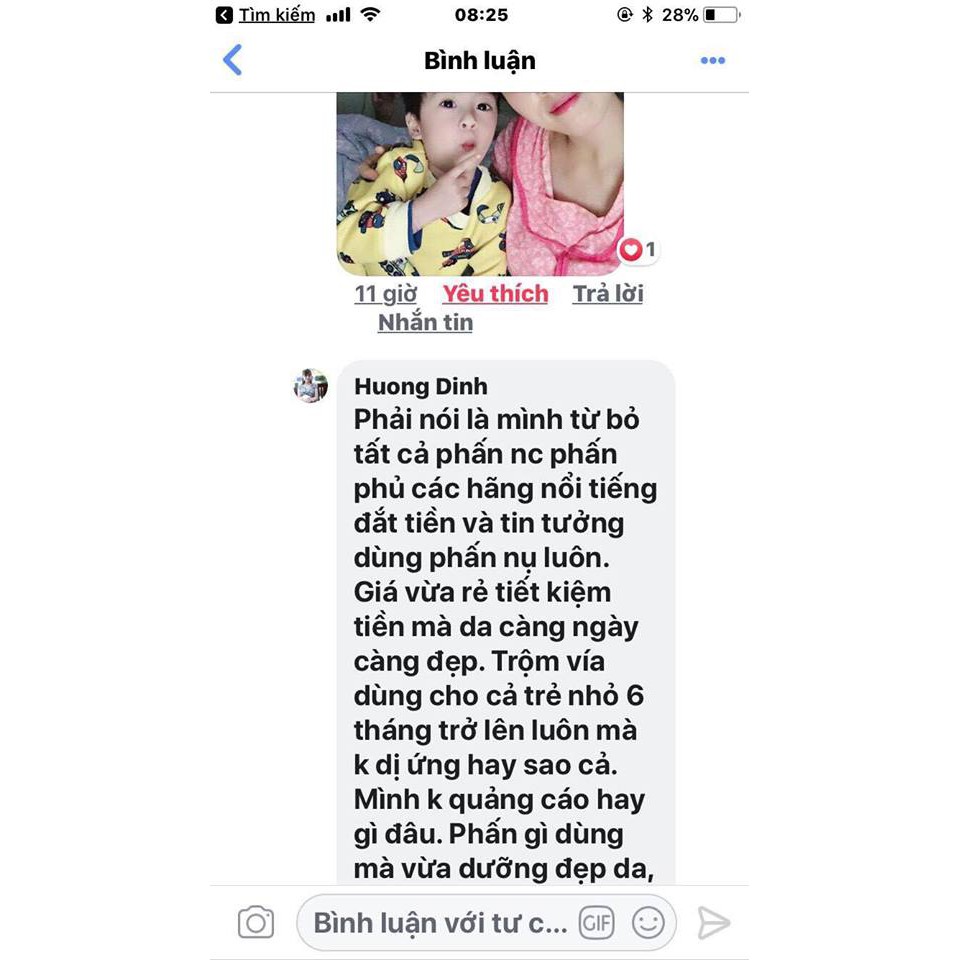The image size is (960, 960).
Task: View the heart reaction count on photo
Action: click(638, 250)
